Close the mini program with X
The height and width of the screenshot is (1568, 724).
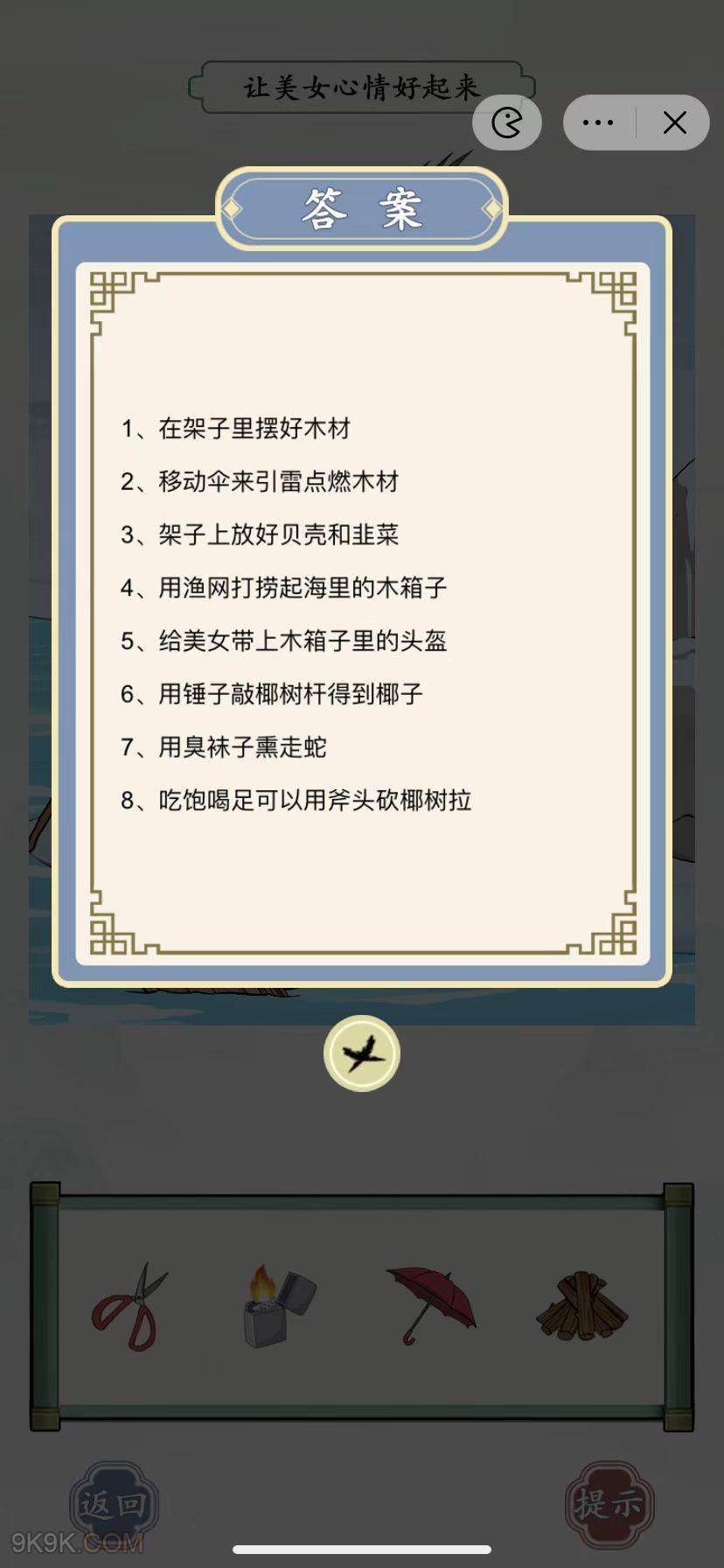click(674, 122)
